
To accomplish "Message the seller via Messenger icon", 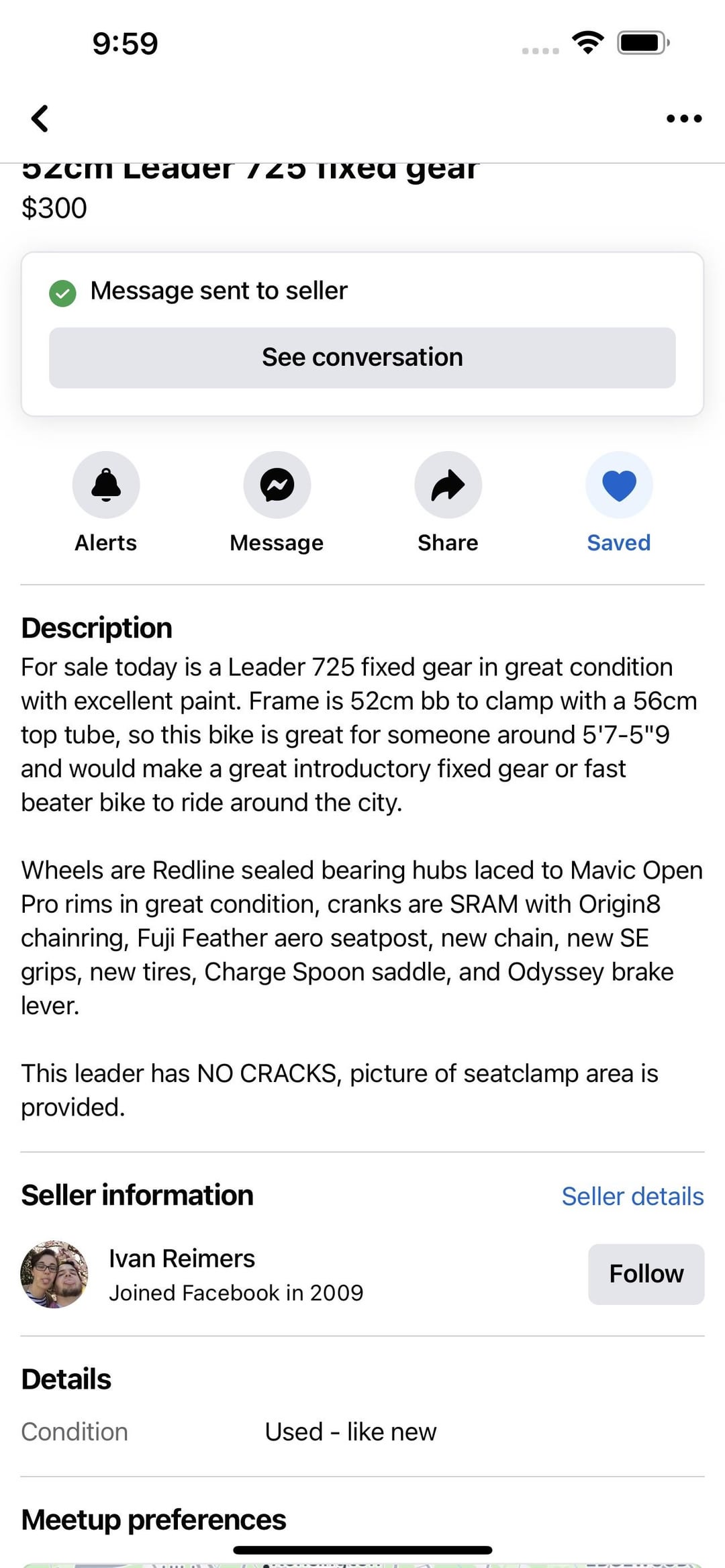I will pos(277,485).
